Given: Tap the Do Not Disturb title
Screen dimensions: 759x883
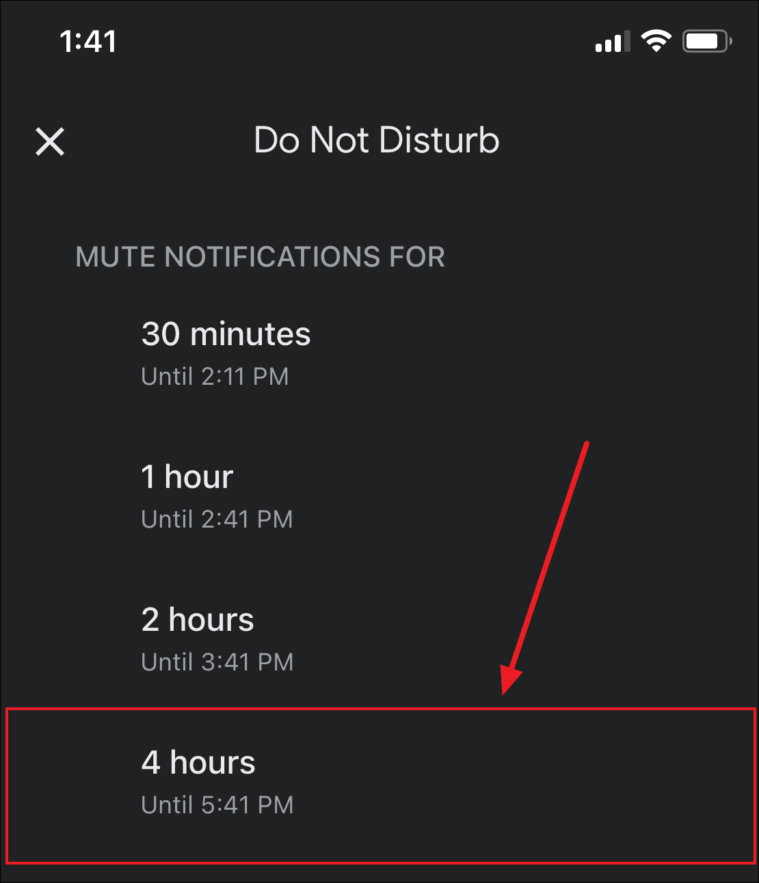Looking at the screenshot, I should click(378, 141).
